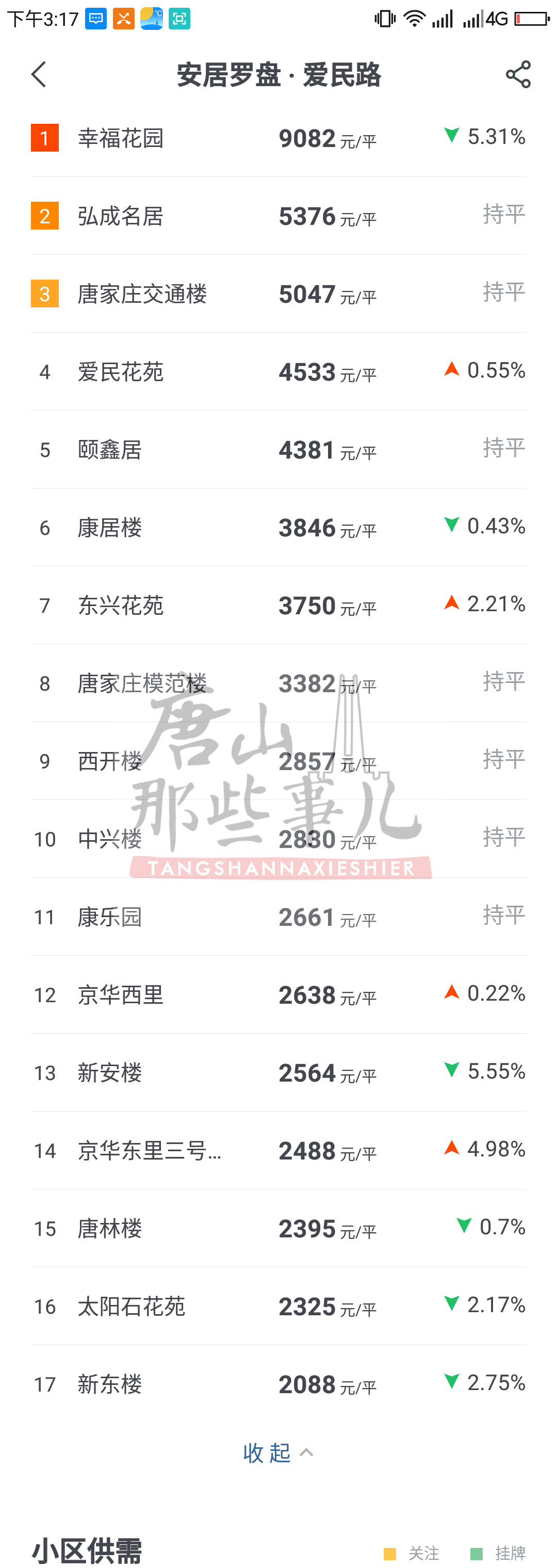
Task: Open 京华东里三号 entry
Action: (x=149, y=1151)
